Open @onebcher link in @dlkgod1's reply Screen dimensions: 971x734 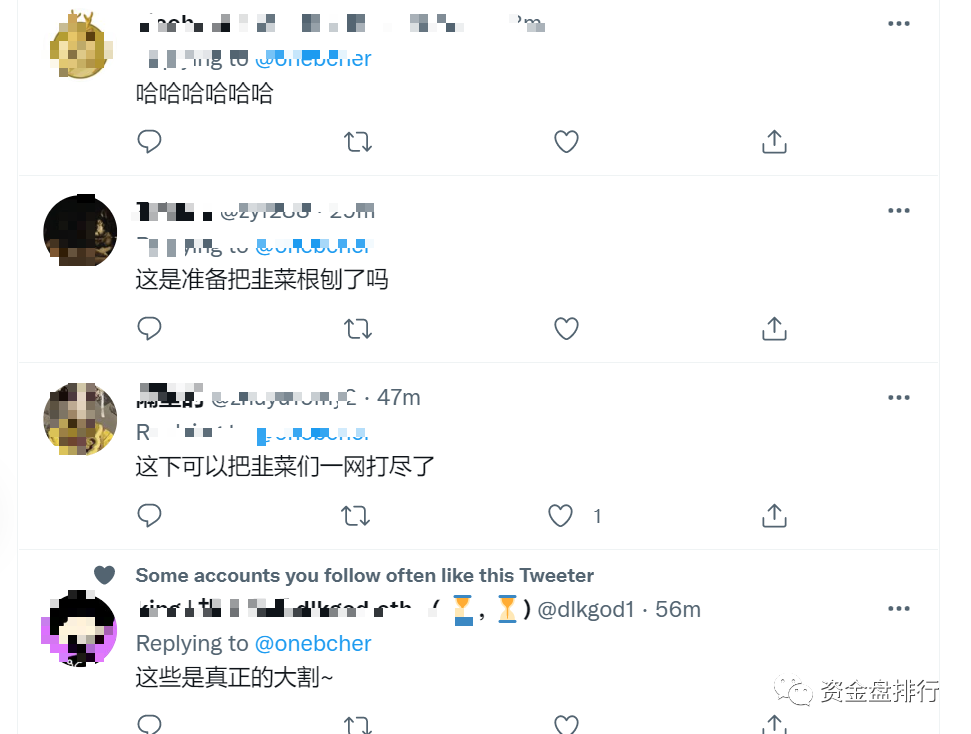click(x=313, y=643)
